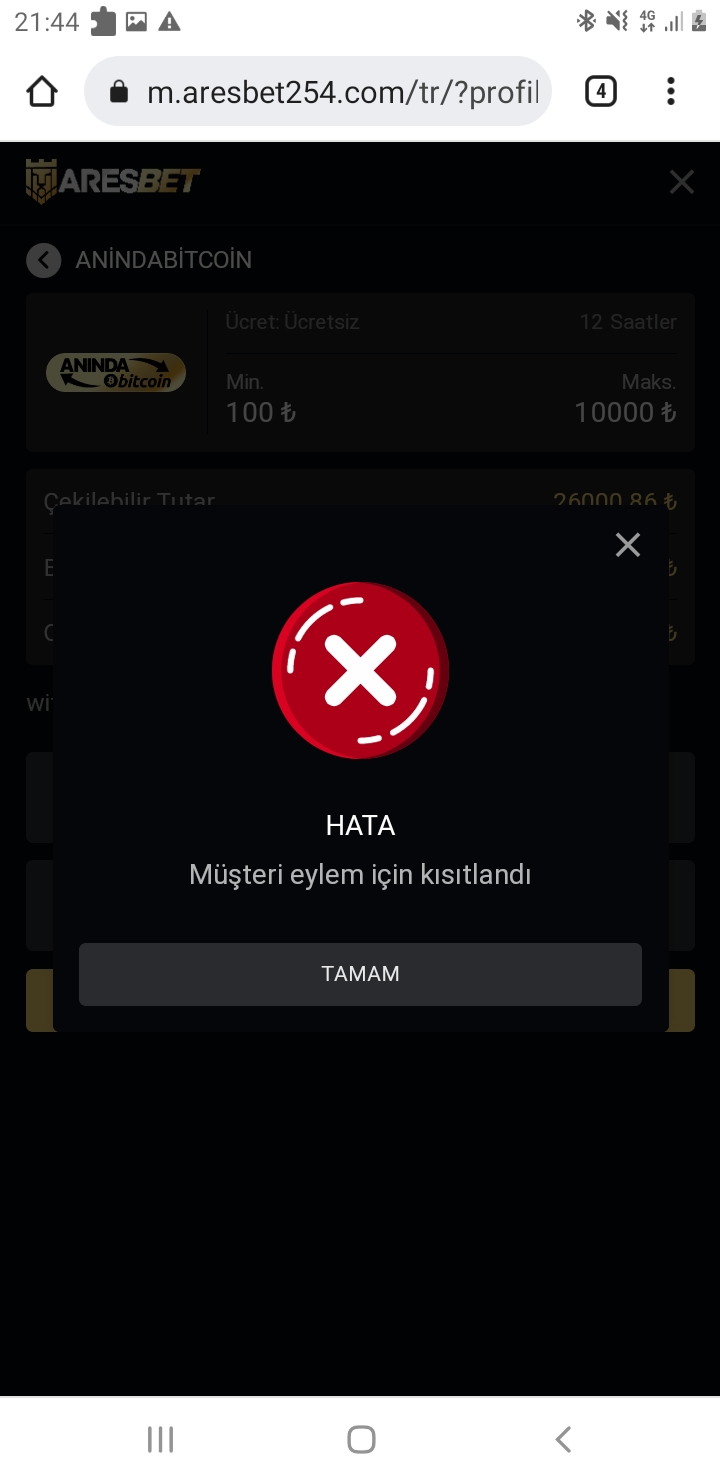Viewport: 720px width, 1480px height.
Task: Go to the system home screen
Action: [361, 1439]
